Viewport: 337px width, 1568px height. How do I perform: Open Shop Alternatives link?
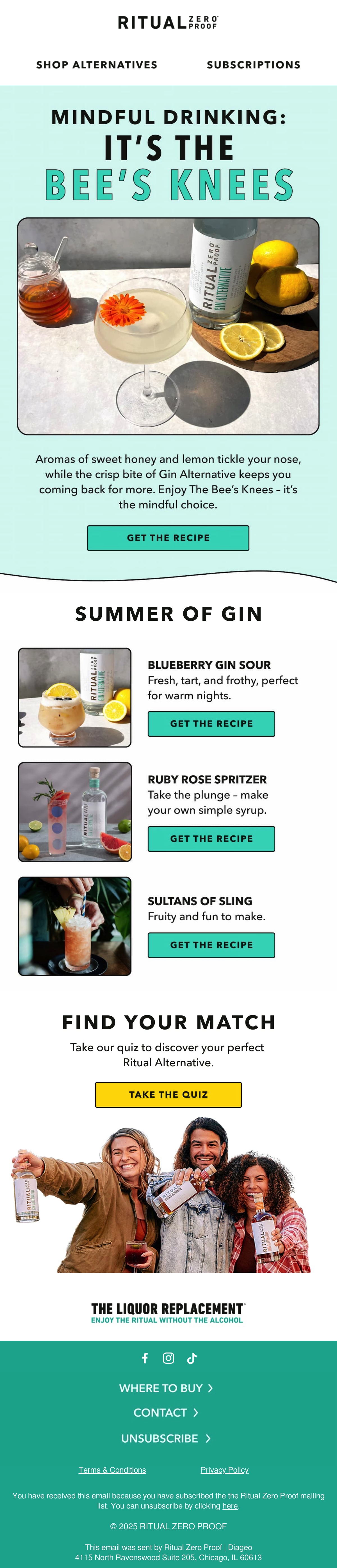97,65
